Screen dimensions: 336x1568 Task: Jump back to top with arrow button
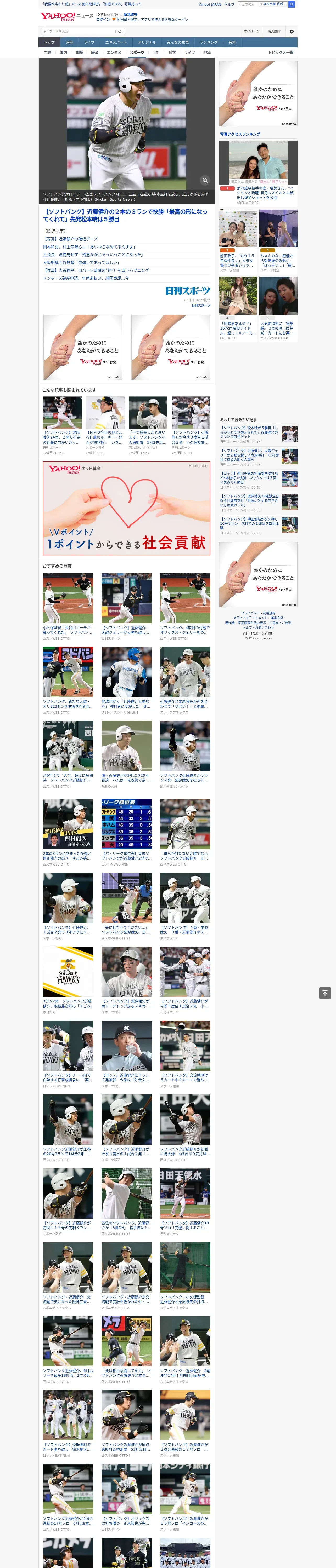pyautogui.click(x=324, y=993)
